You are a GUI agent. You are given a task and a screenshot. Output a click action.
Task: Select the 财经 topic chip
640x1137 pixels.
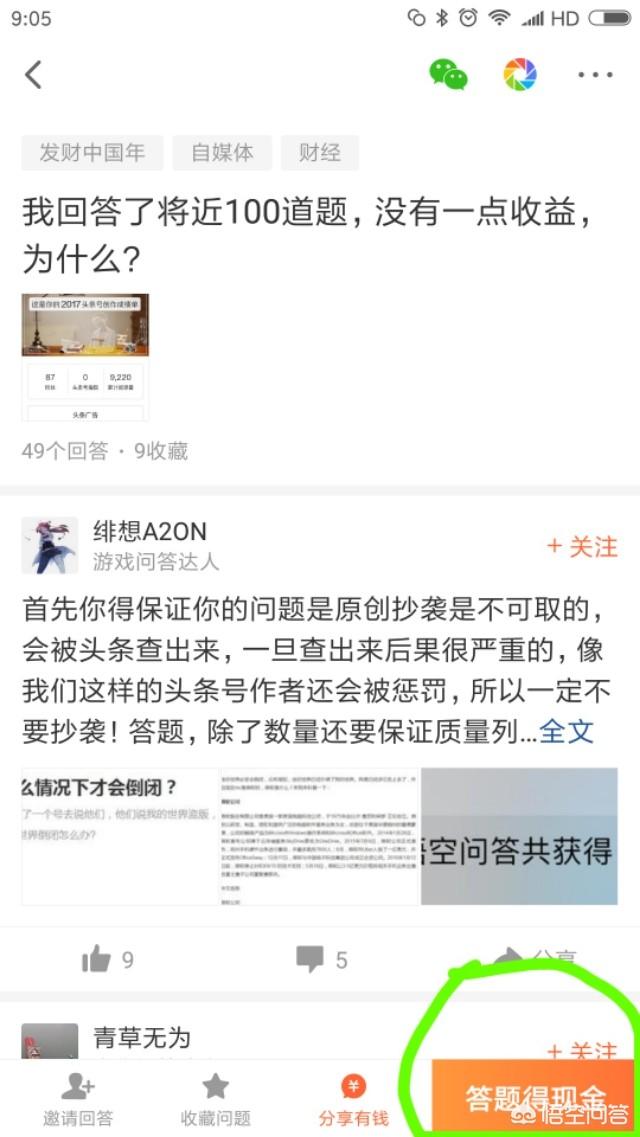click(319, 152)
